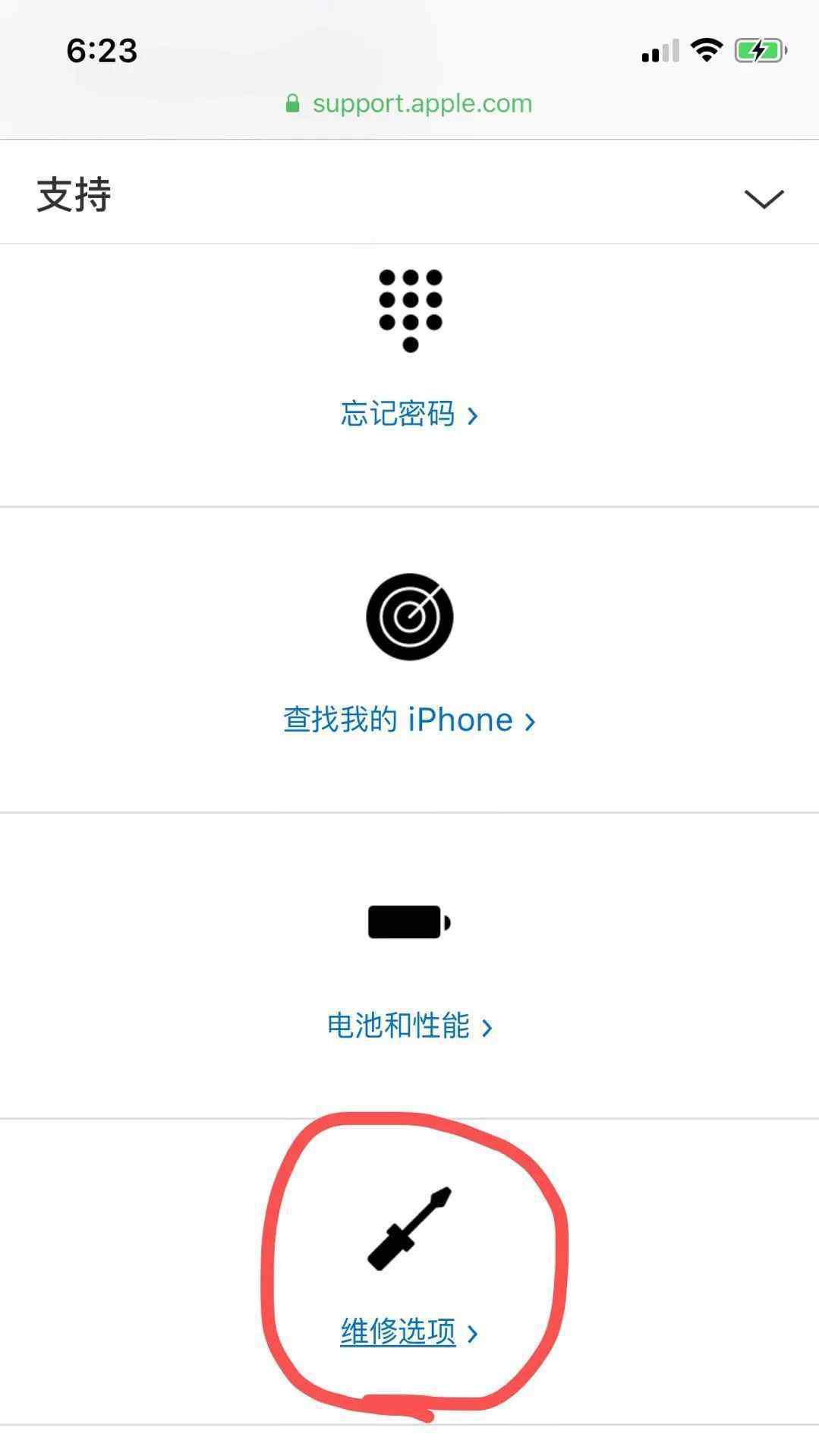Open the 维修选项 link
The width and height of the screenshot is (819, 1456).
point(409,1332)
